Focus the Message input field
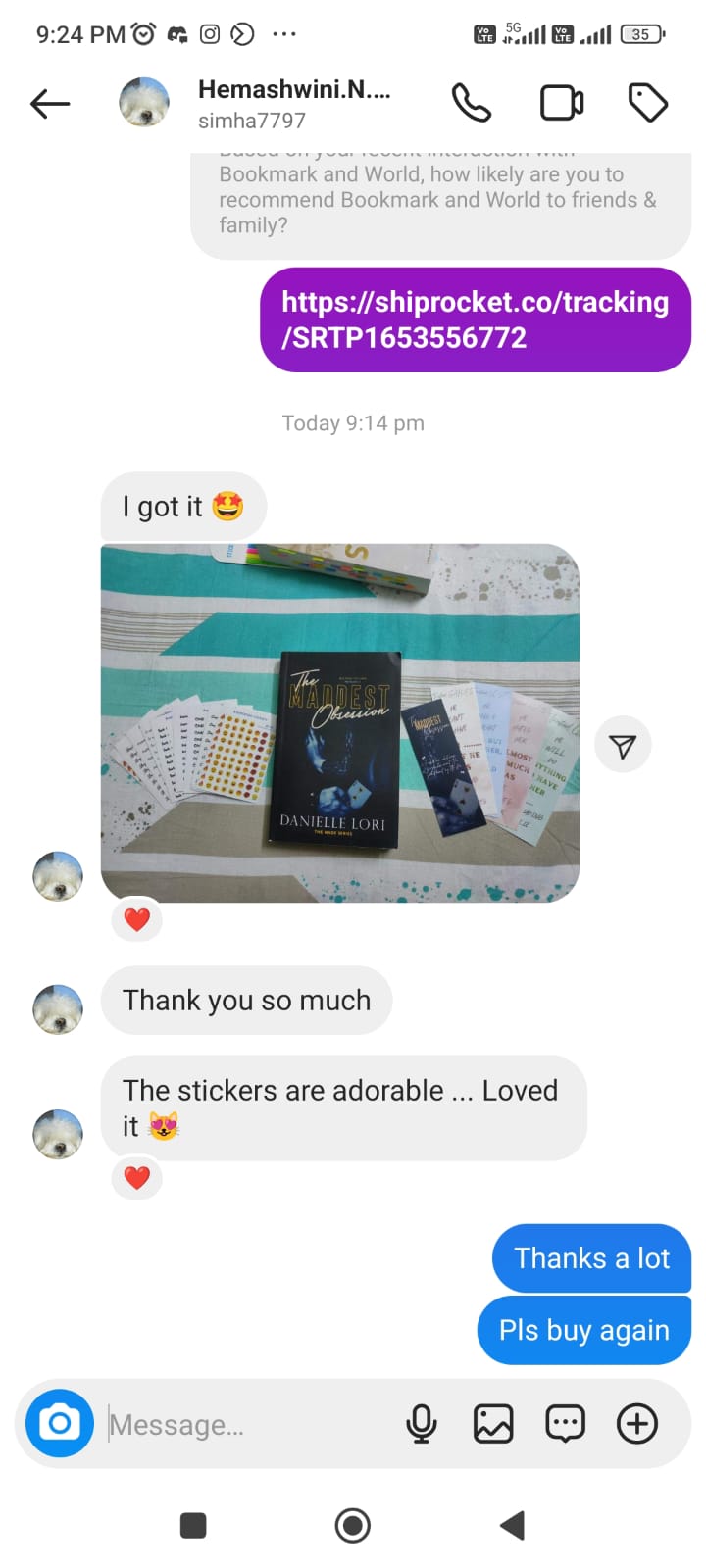This screenshot has height=1568, width=706. (x=245, y=1424)
